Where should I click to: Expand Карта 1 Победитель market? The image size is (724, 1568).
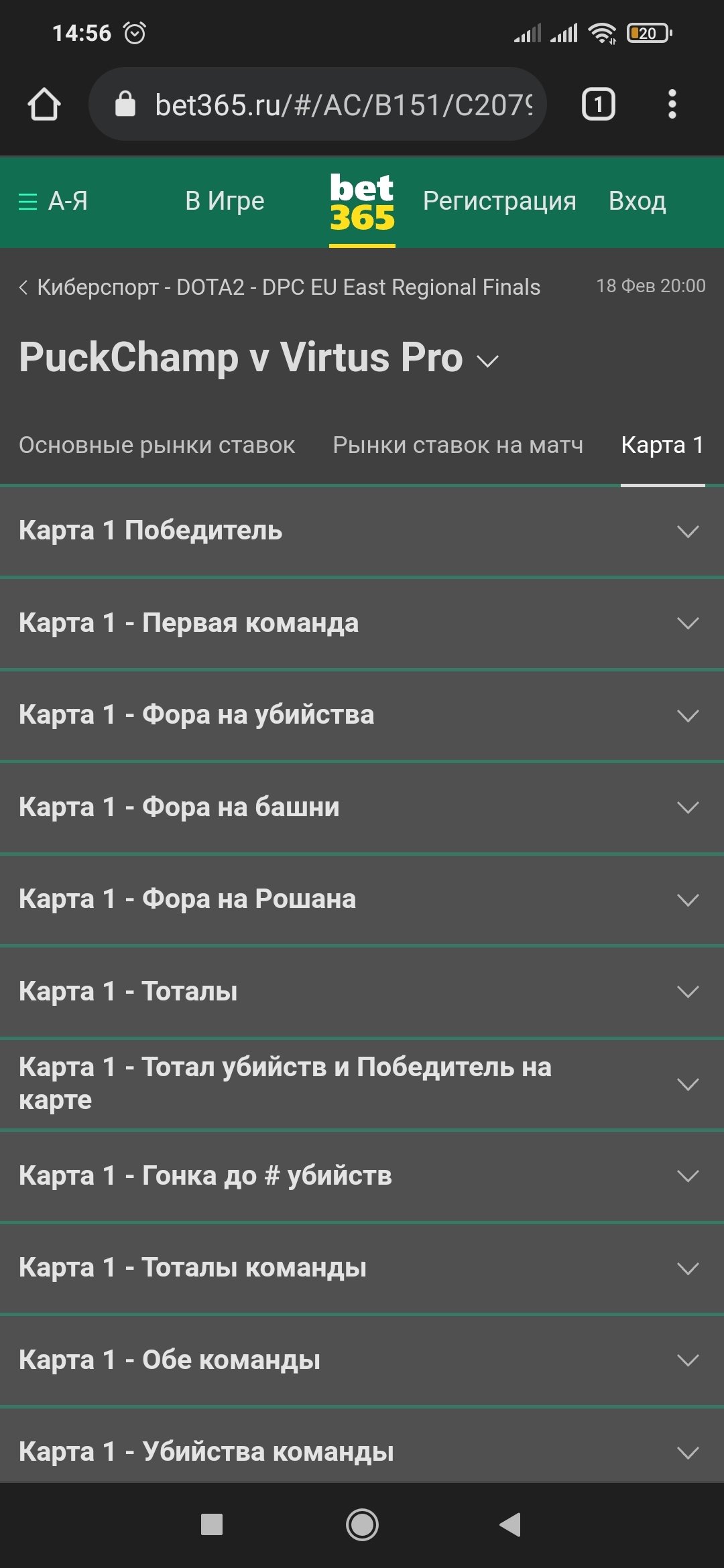(x=362, y=531)
